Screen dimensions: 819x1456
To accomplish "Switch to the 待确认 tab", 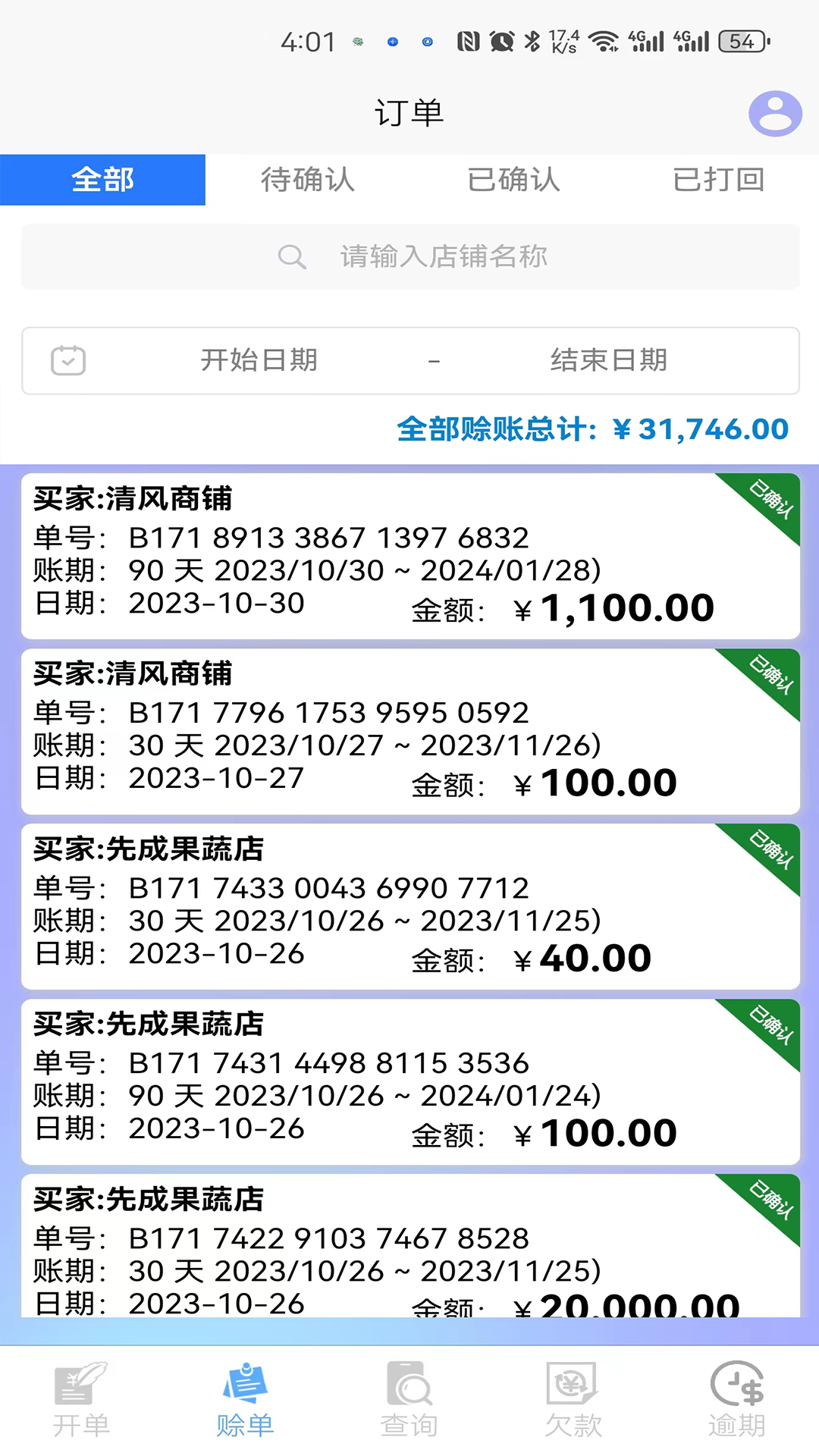I will pos(307,180).
